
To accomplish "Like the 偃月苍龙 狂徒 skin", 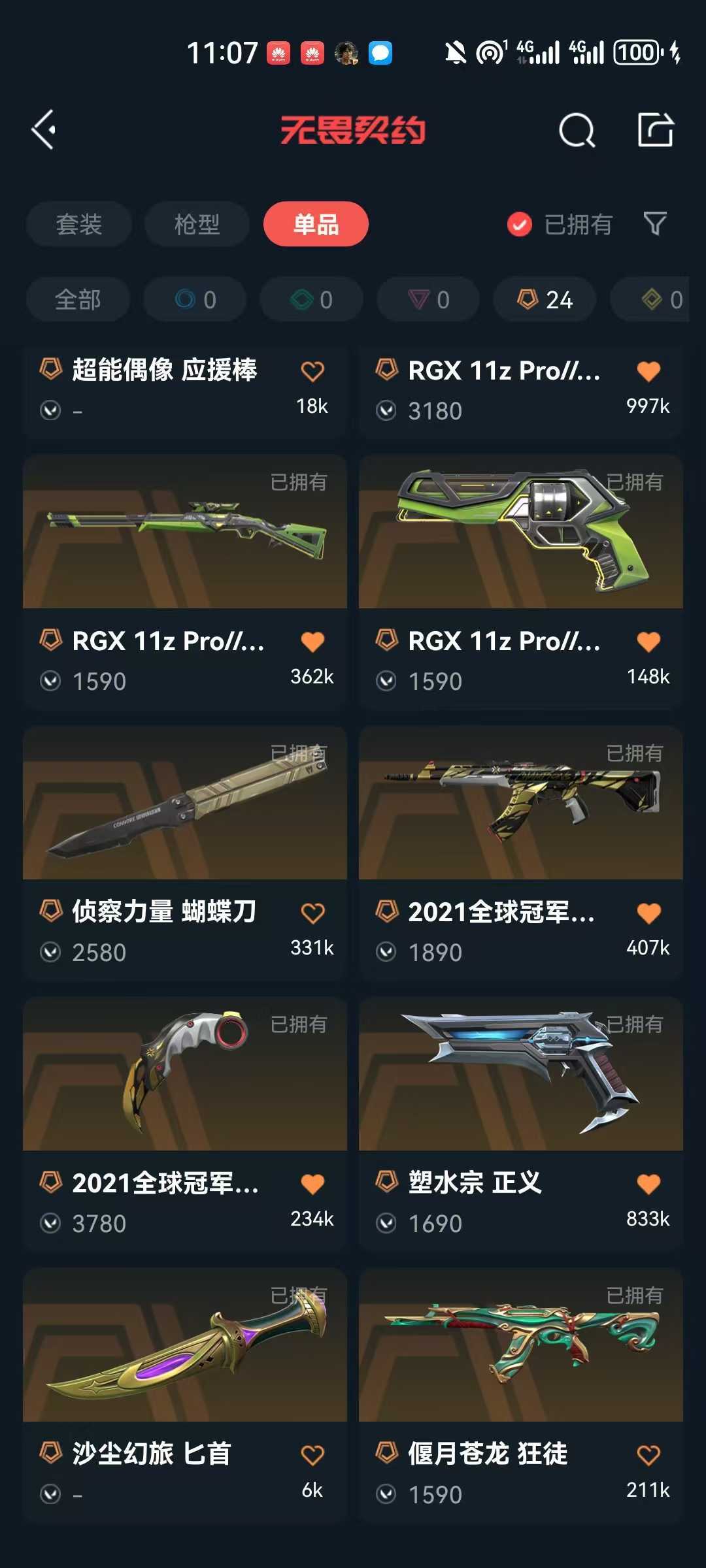I will click(648, 1455).
